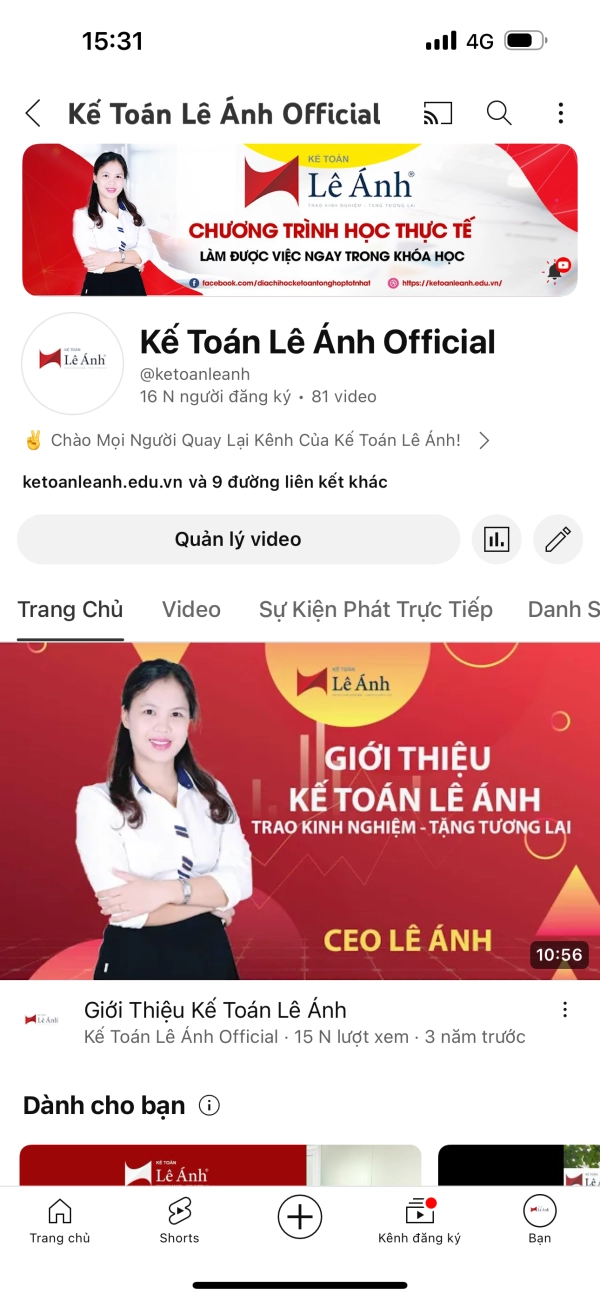Open the top bar overflow menu
This screenshot has width=600, height=1300.
pyautogui.click(x=561, y=113)
